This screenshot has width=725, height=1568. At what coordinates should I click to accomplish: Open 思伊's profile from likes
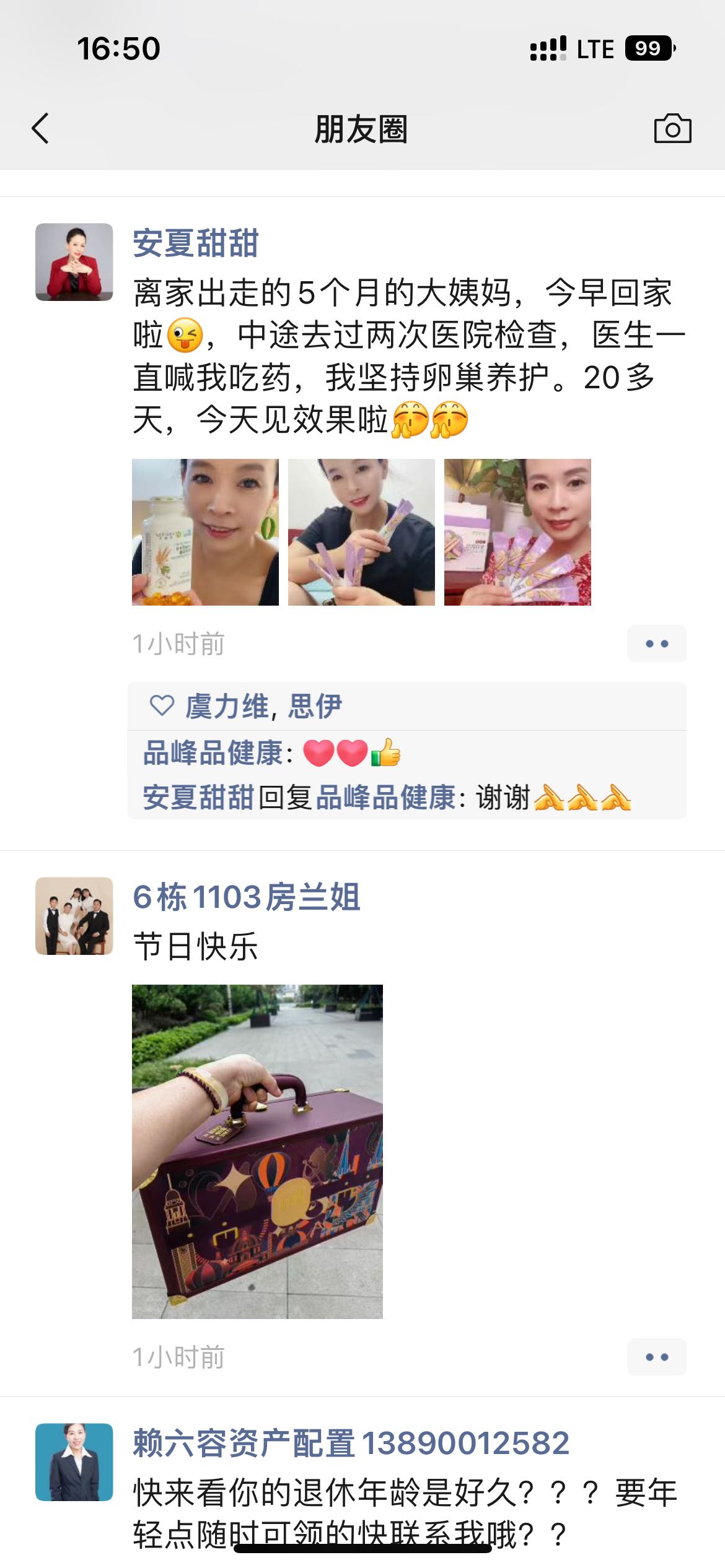pyautogui.click(x=315, y=707)
